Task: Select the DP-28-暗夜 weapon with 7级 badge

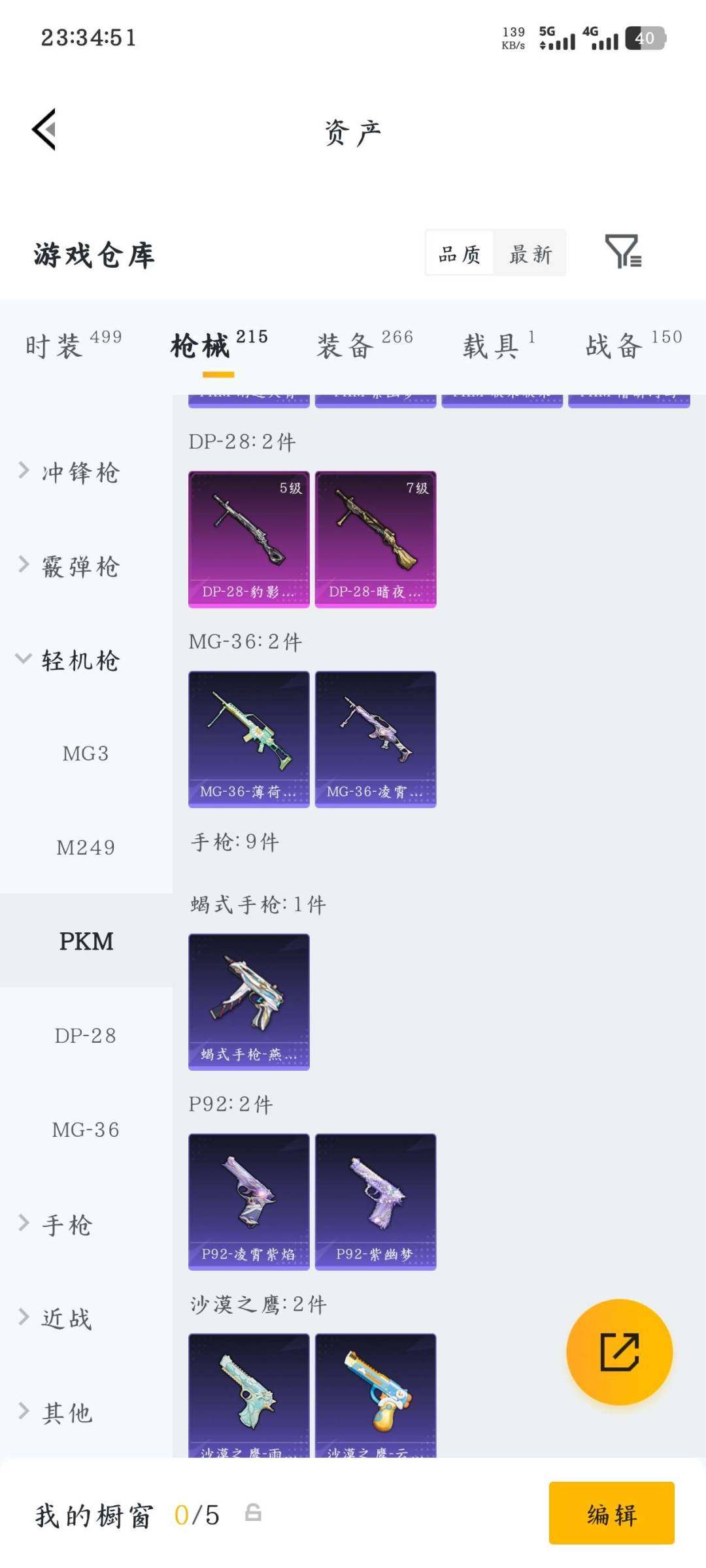Action: tap(375, 538)
